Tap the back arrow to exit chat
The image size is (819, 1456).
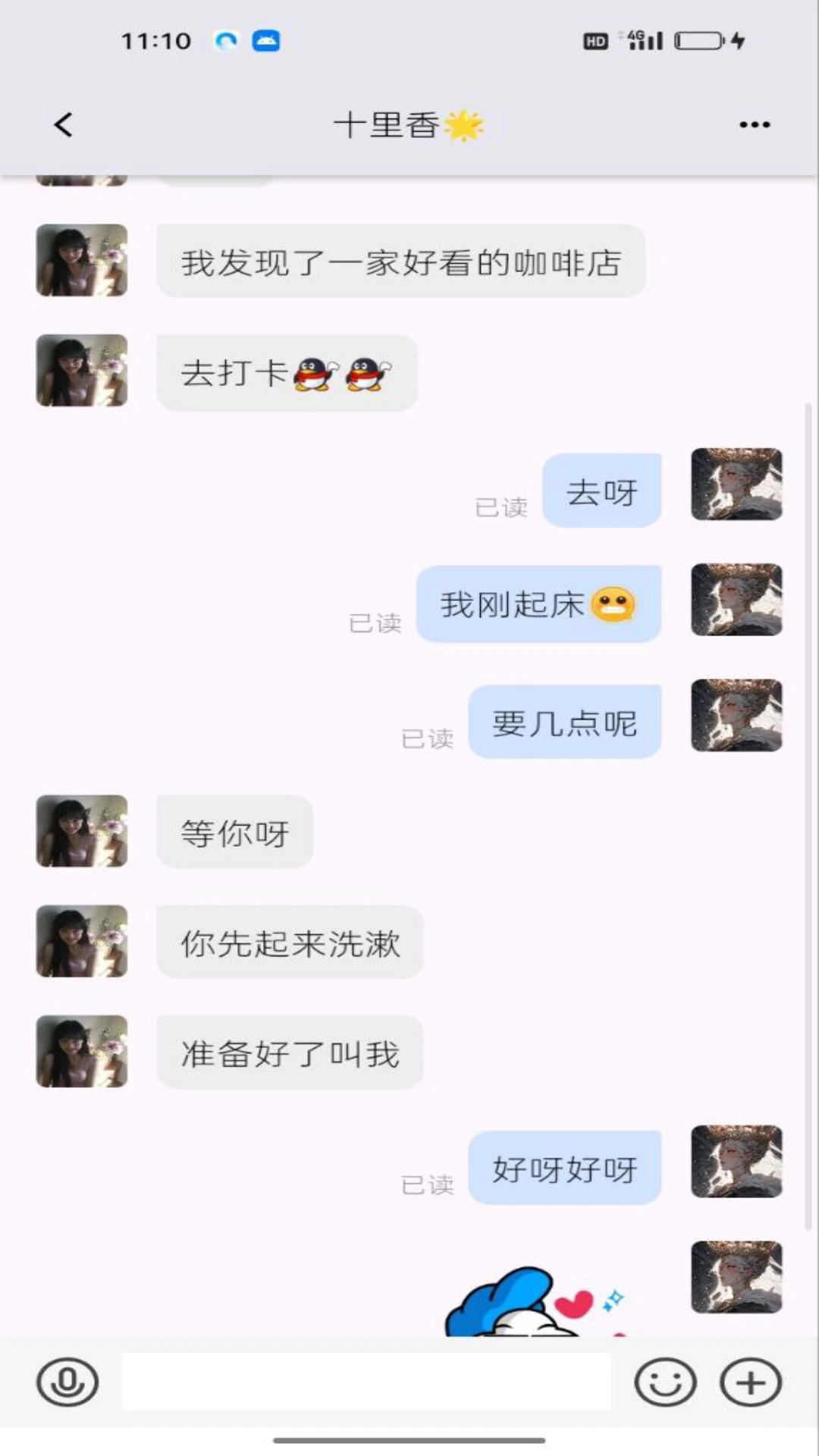(x=63, y=124)
